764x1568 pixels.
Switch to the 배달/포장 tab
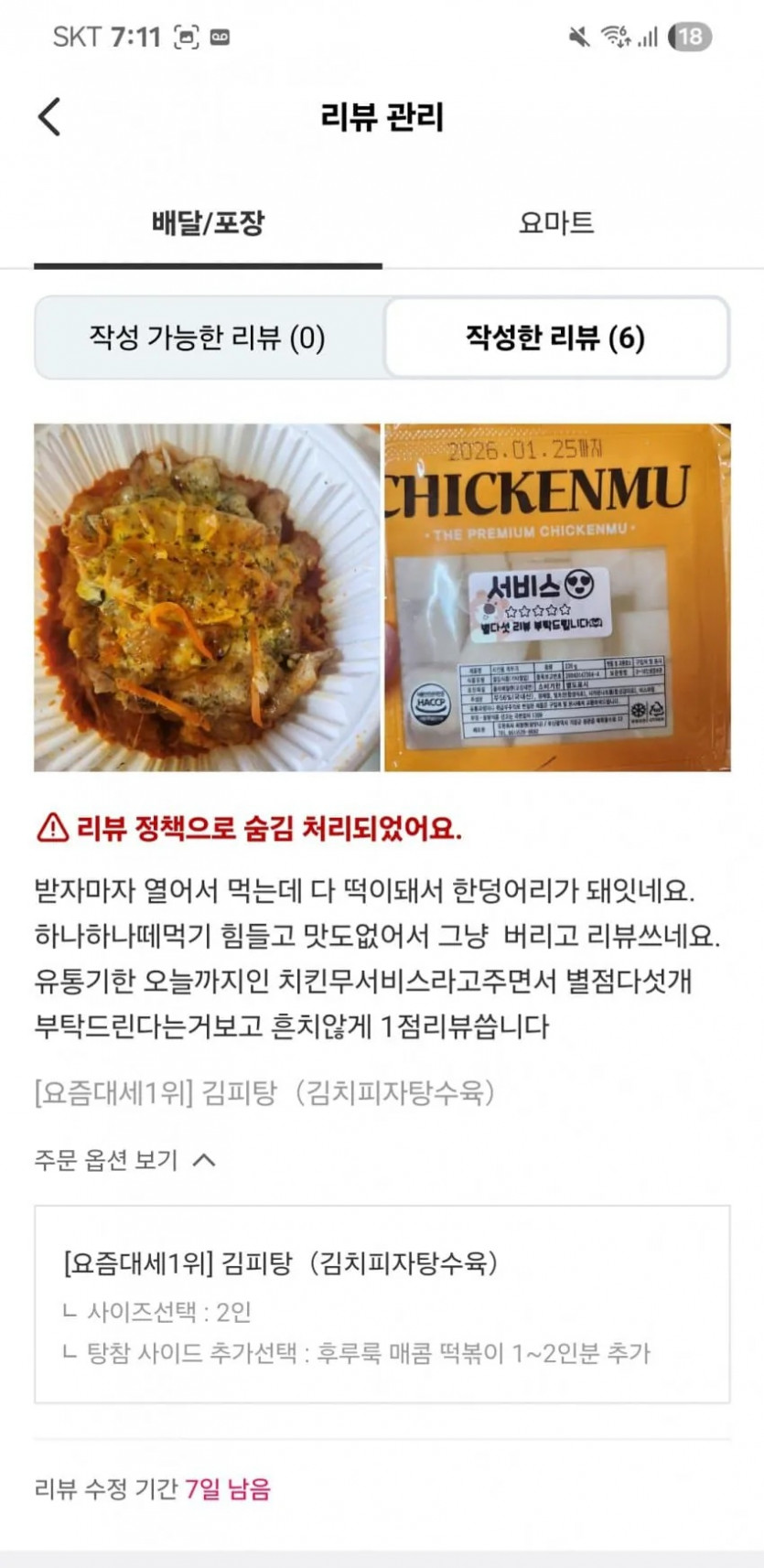pyautogui.click(x=208, y=222)
